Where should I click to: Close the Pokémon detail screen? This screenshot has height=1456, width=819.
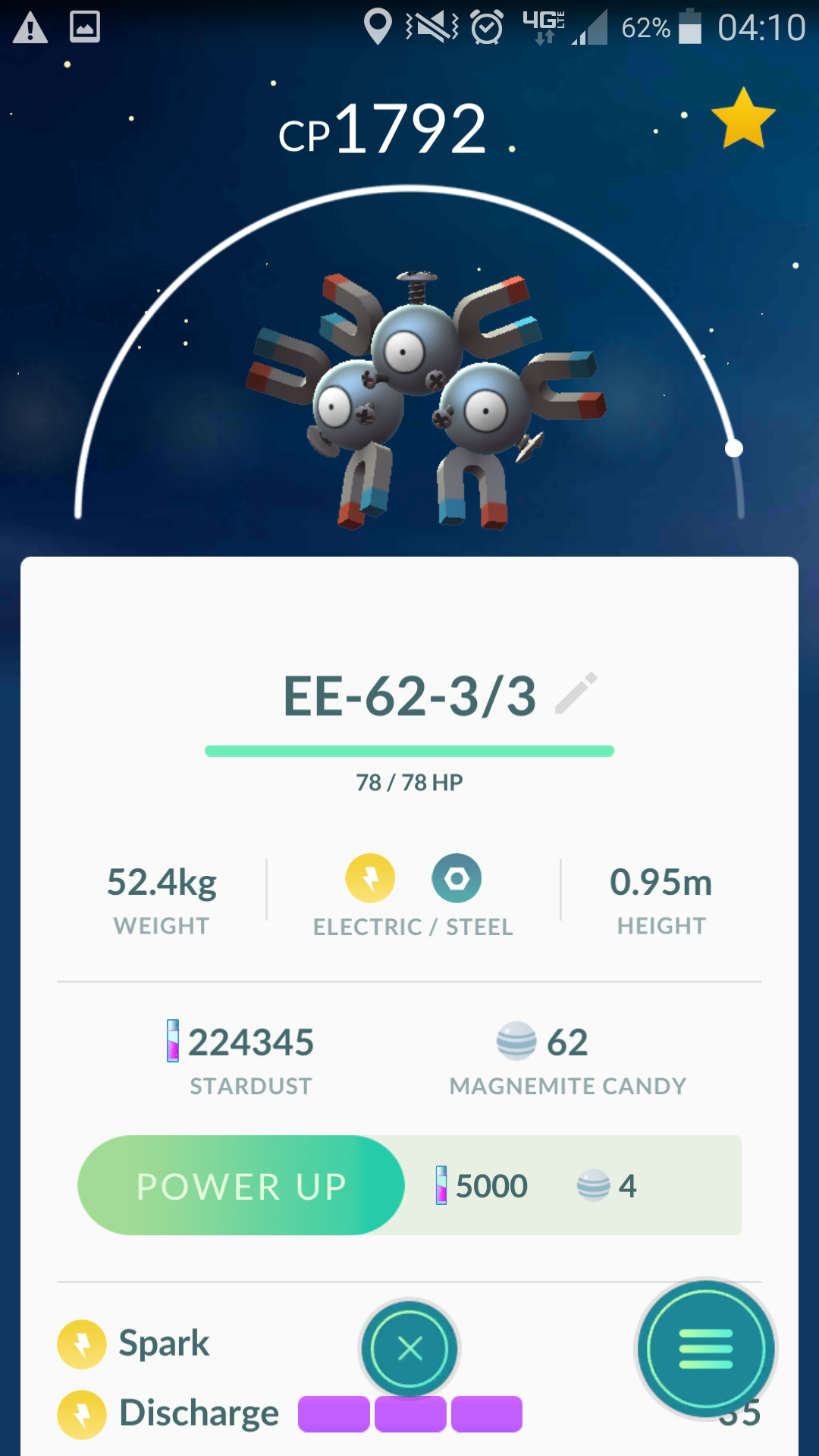pyautogui.click(x=409, y=1349)
